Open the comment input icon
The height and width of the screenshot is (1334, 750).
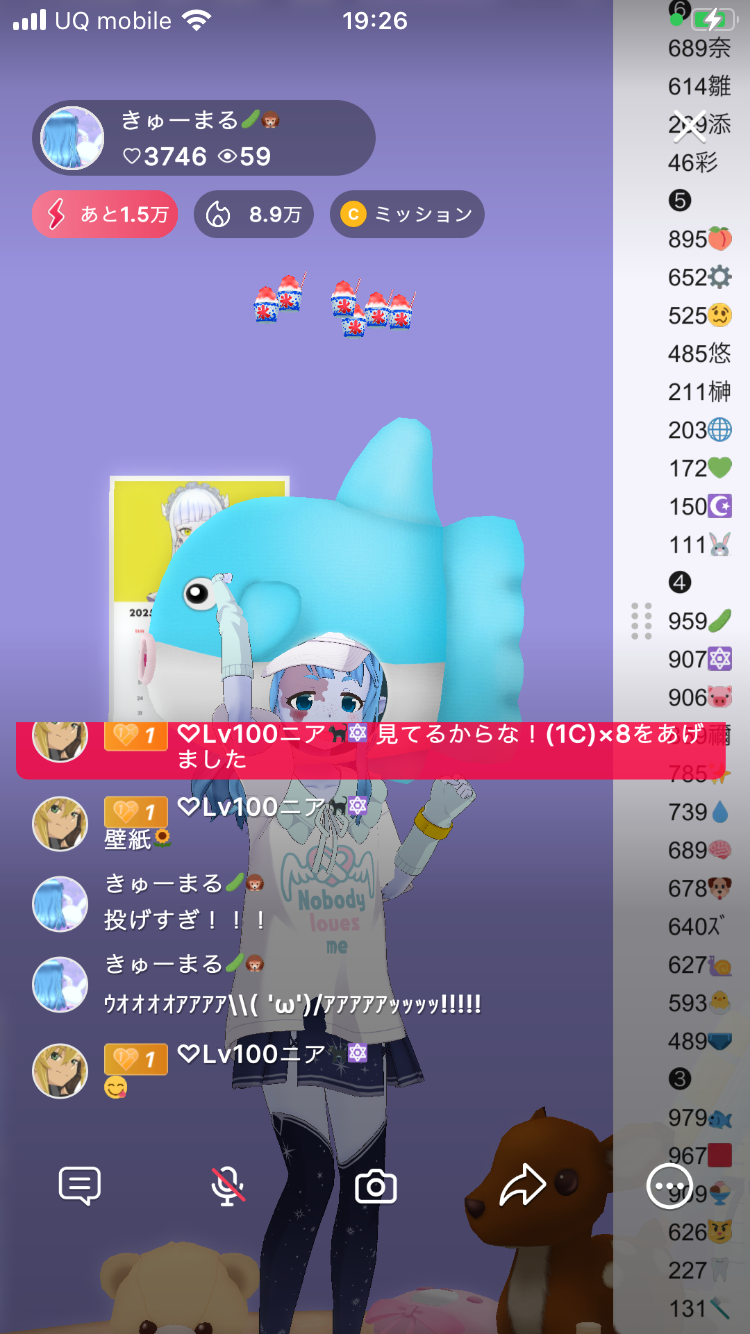click(x=80, y=1187)
